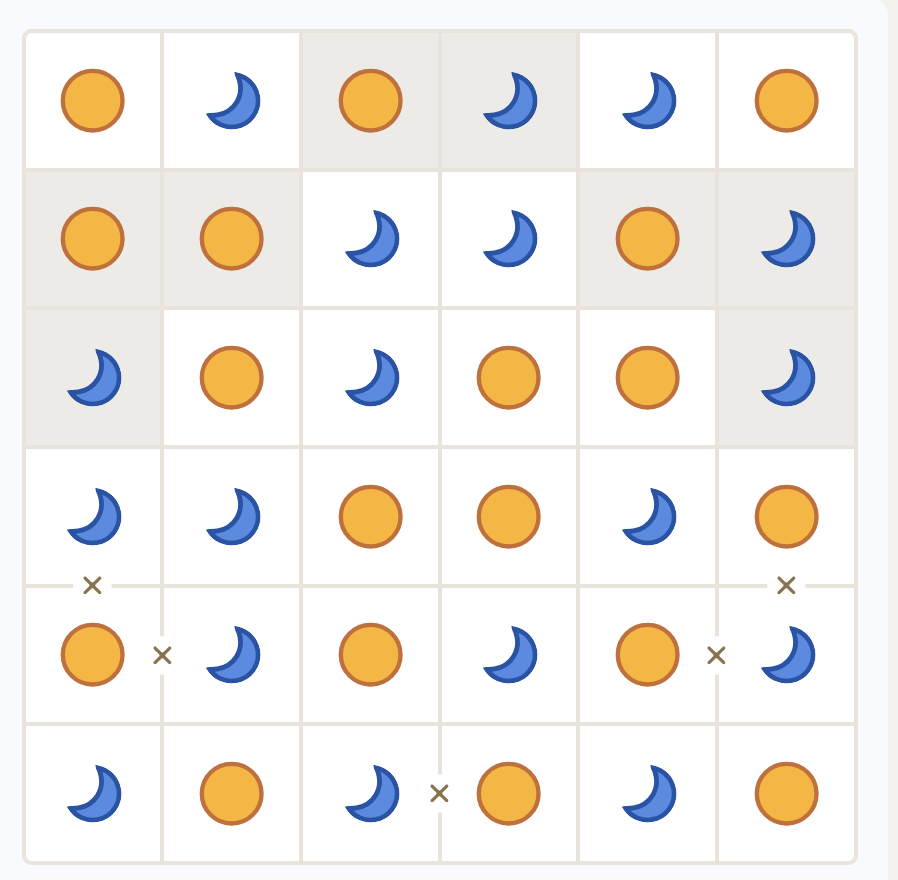This screenshot has width=898, height=880.
Task: Toggle the moon cell in row one, column two
Action: pos(232,101)
